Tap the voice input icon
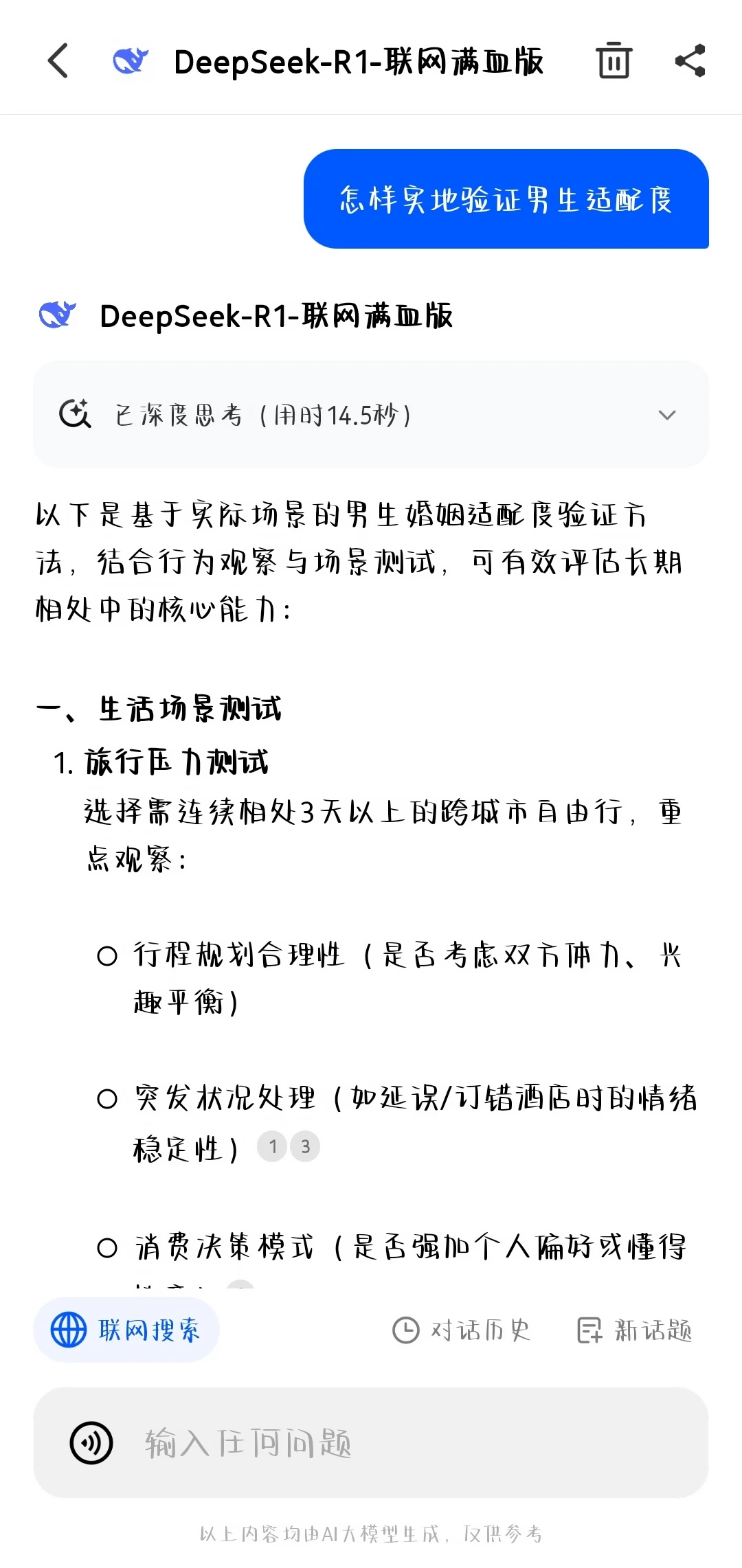This screenshot has height=1568, width=742. click(x=91, y=1442)
